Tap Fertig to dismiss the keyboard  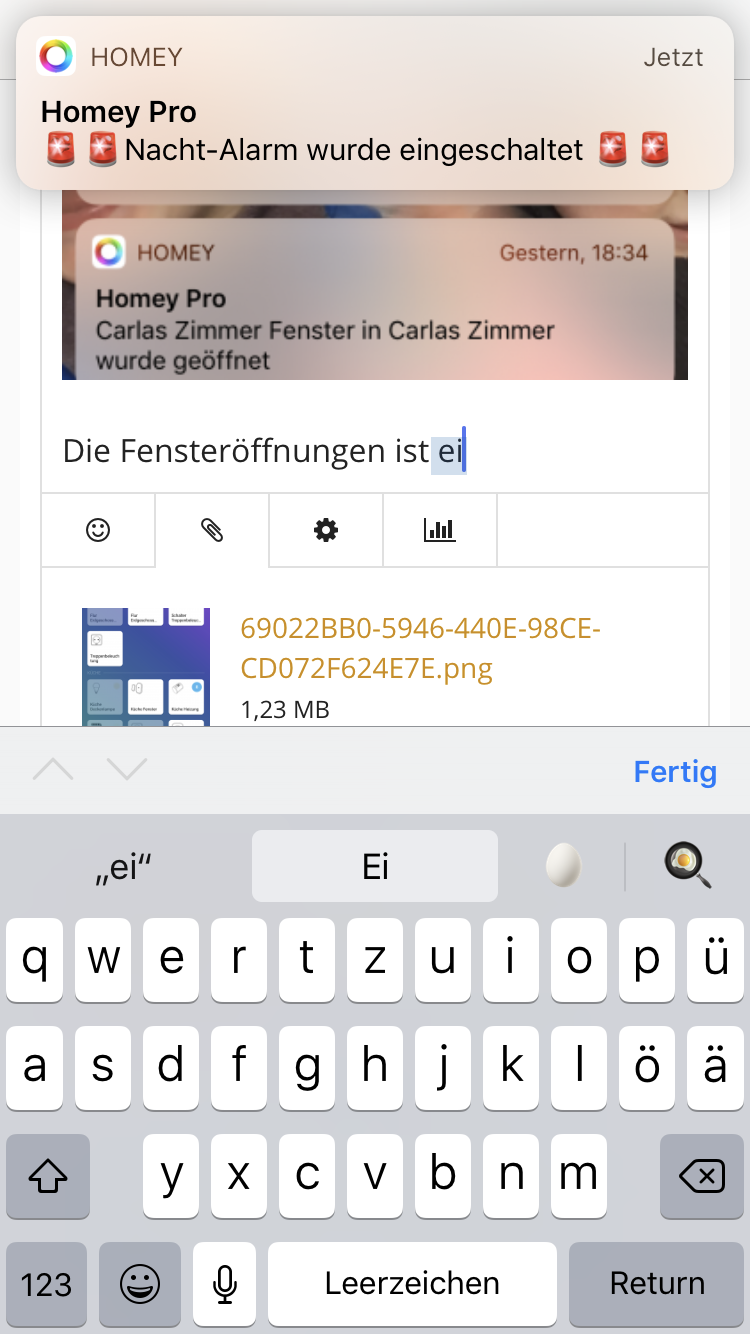tap(675, 771)
